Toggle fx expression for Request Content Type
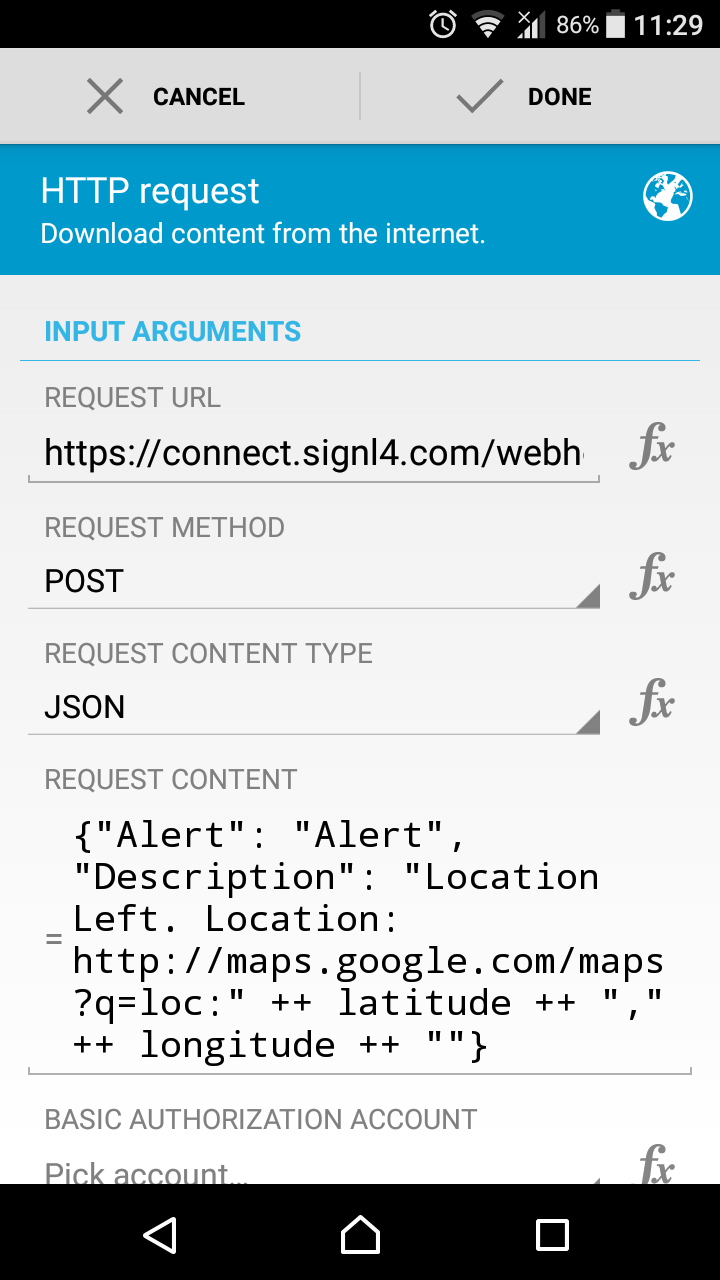720x1280 pixels. 652,701
